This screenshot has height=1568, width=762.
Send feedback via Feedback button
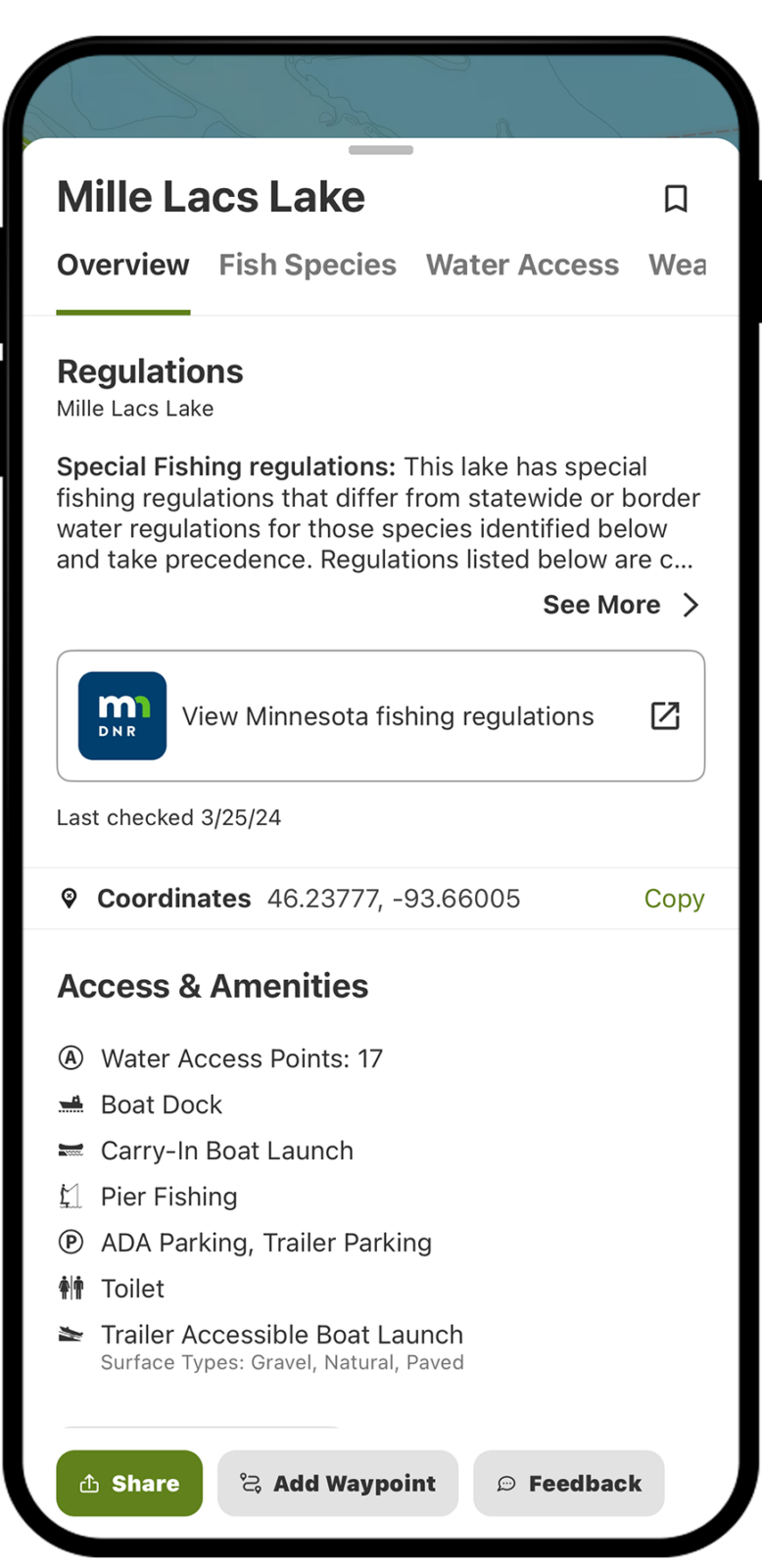[x=569, y=1484]
